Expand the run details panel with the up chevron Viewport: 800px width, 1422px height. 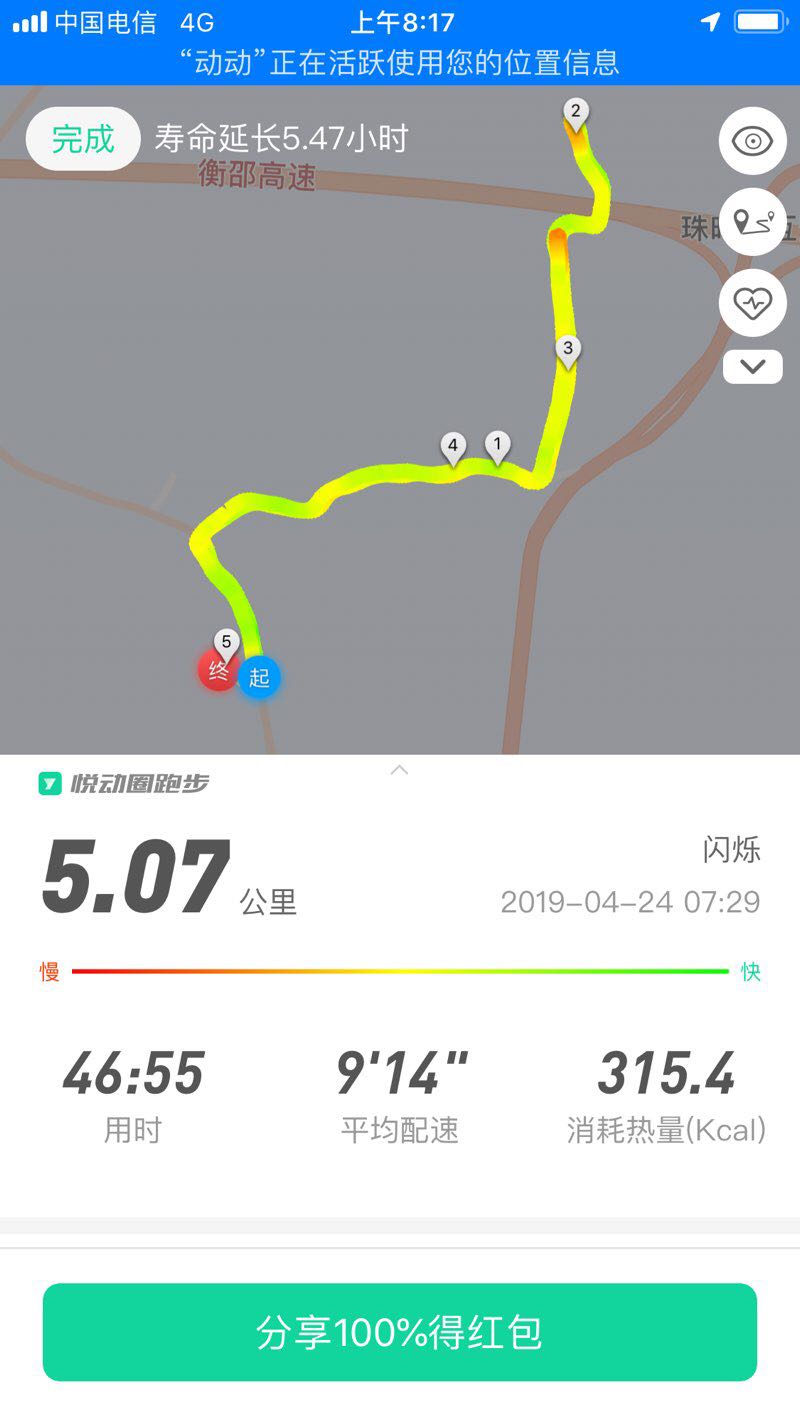pos(399,770)
